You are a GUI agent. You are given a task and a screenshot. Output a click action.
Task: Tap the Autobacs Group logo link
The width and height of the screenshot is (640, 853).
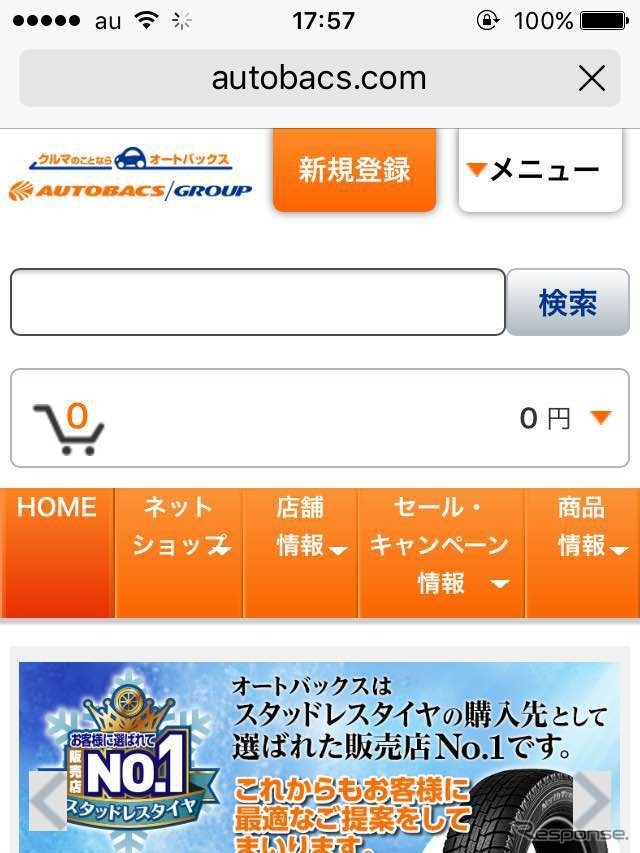(x=130, y=175)
